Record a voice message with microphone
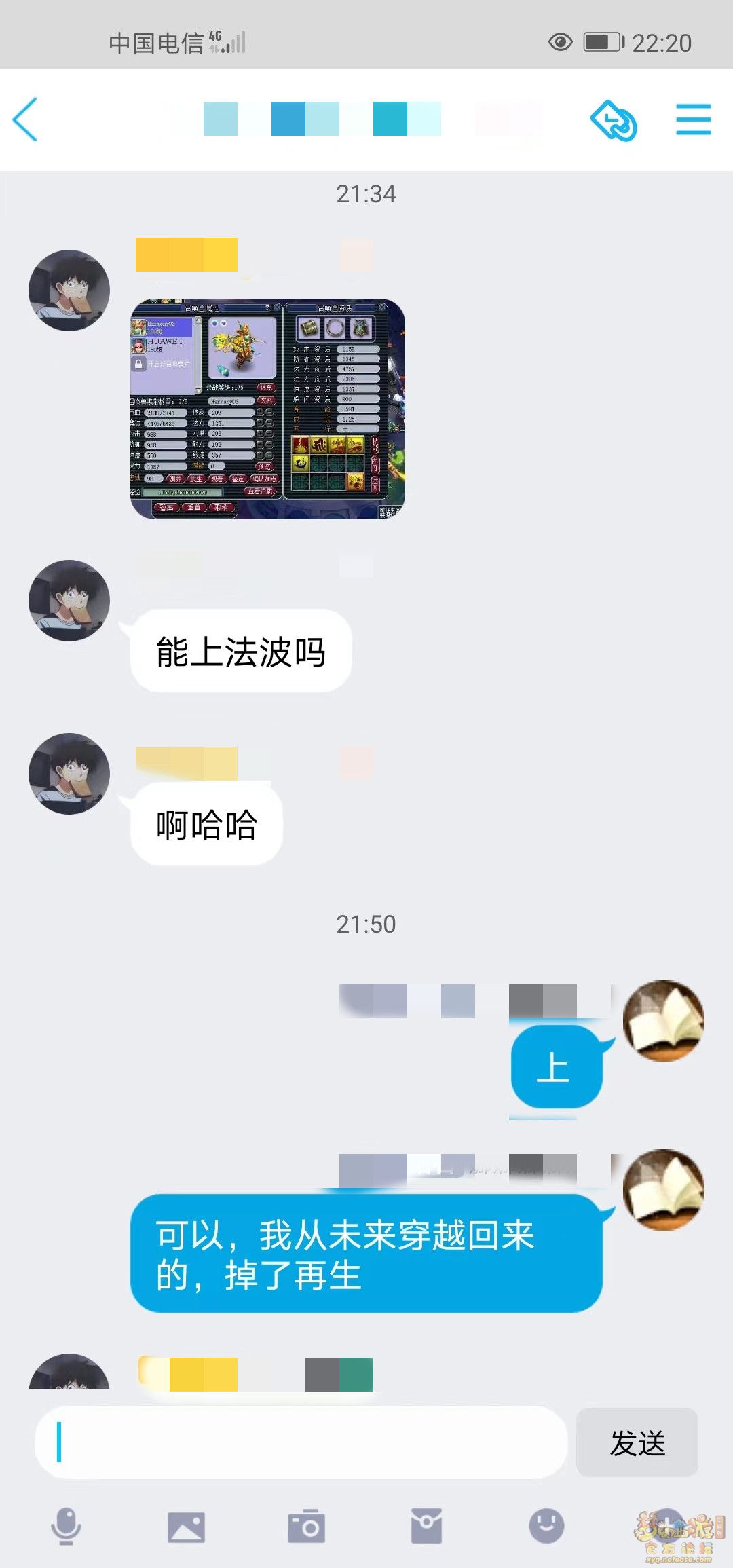This screenshot has height=1568, width=733. [67, 1526]
